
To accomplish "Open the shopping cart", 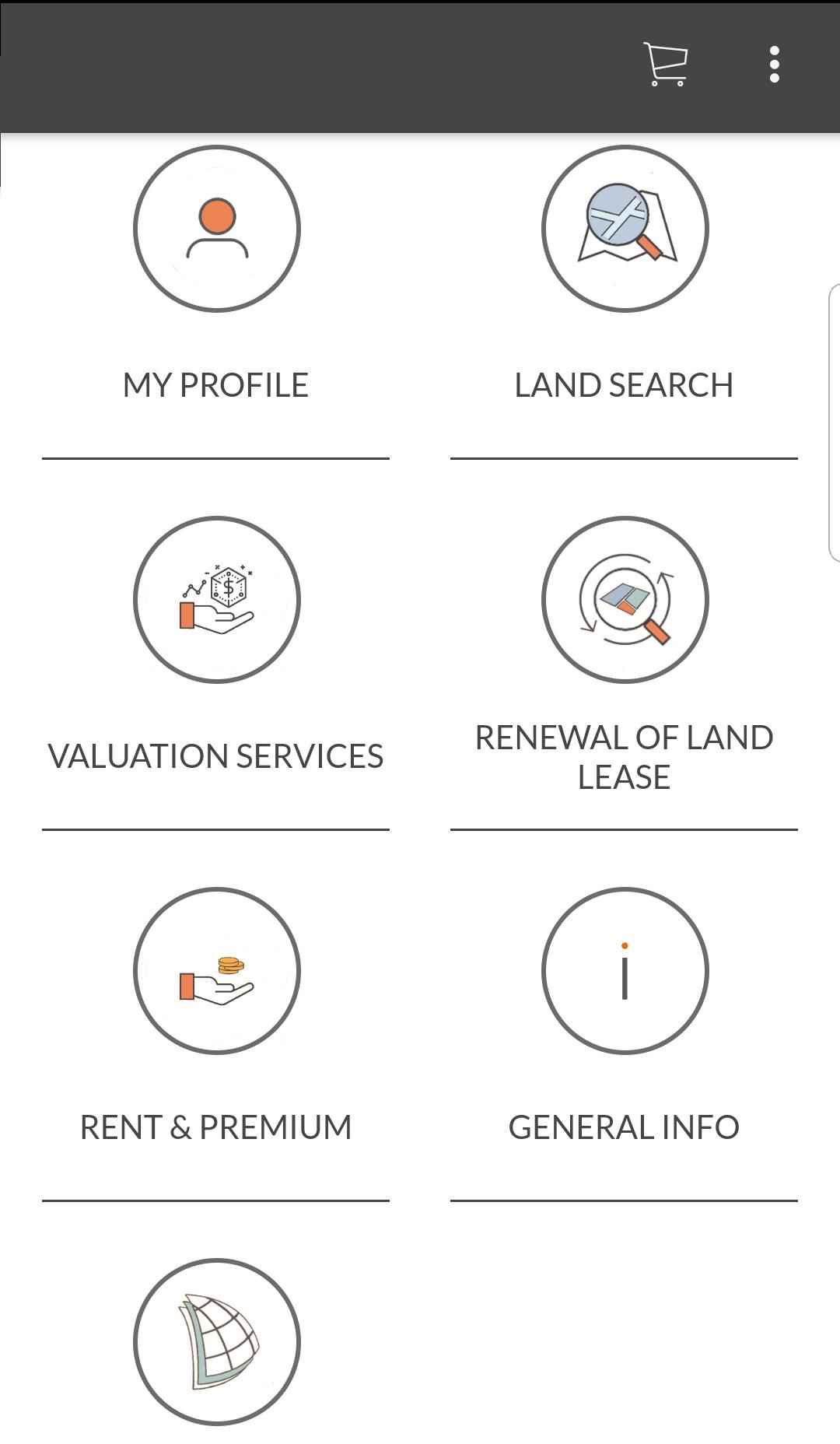I will click(666, 64).
